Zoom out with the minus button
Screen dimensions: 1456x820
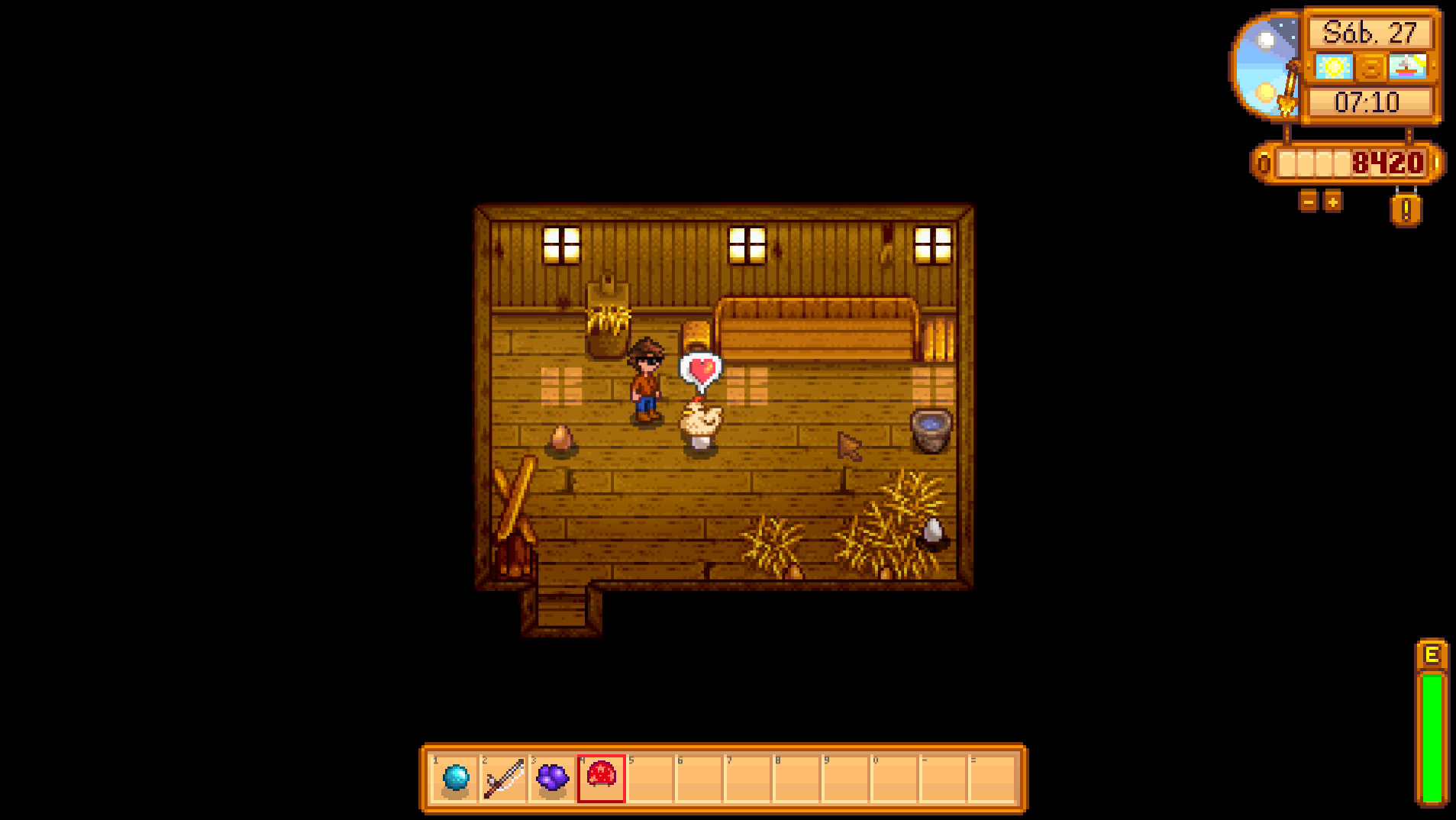click(x=1309, y=202)
